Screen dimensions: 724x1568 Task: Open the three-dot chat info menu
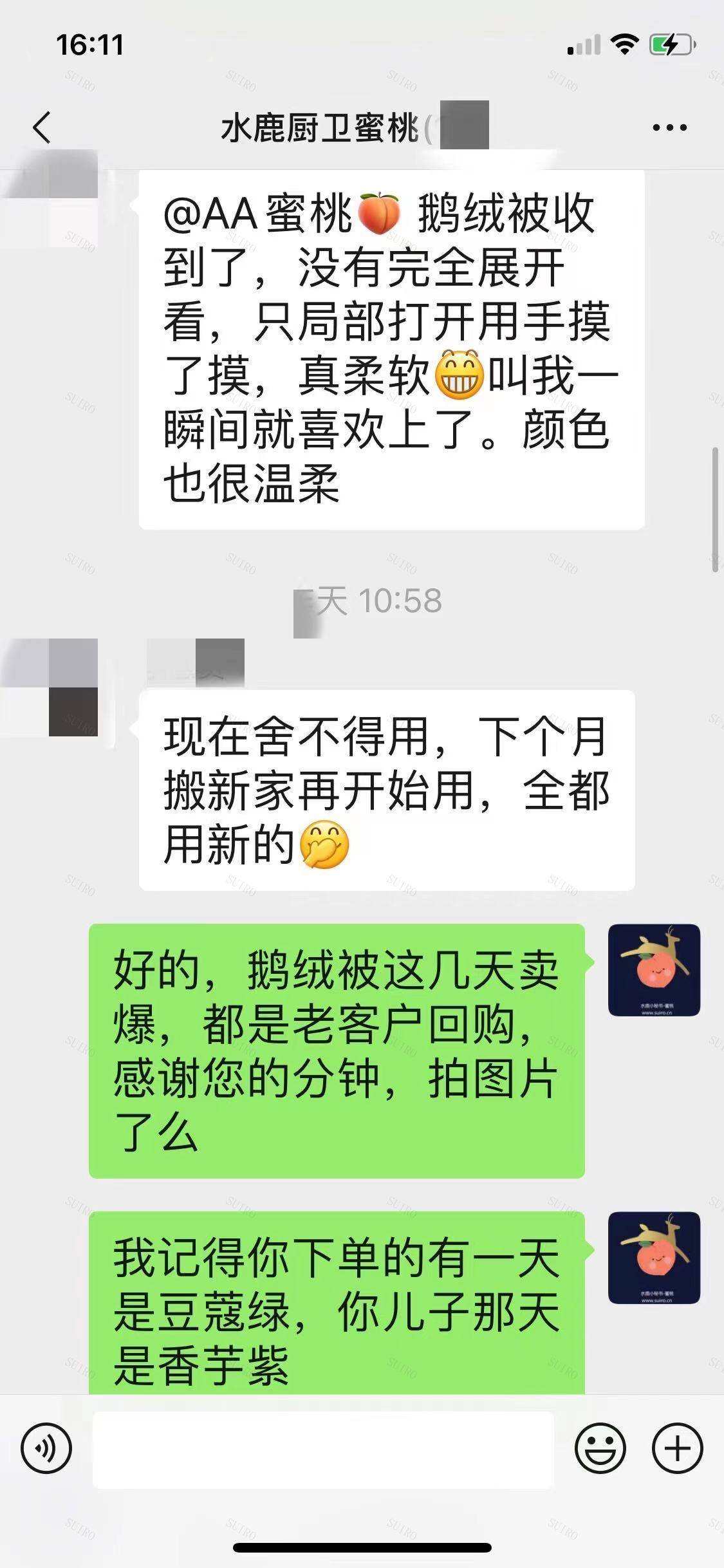point(669,127)
